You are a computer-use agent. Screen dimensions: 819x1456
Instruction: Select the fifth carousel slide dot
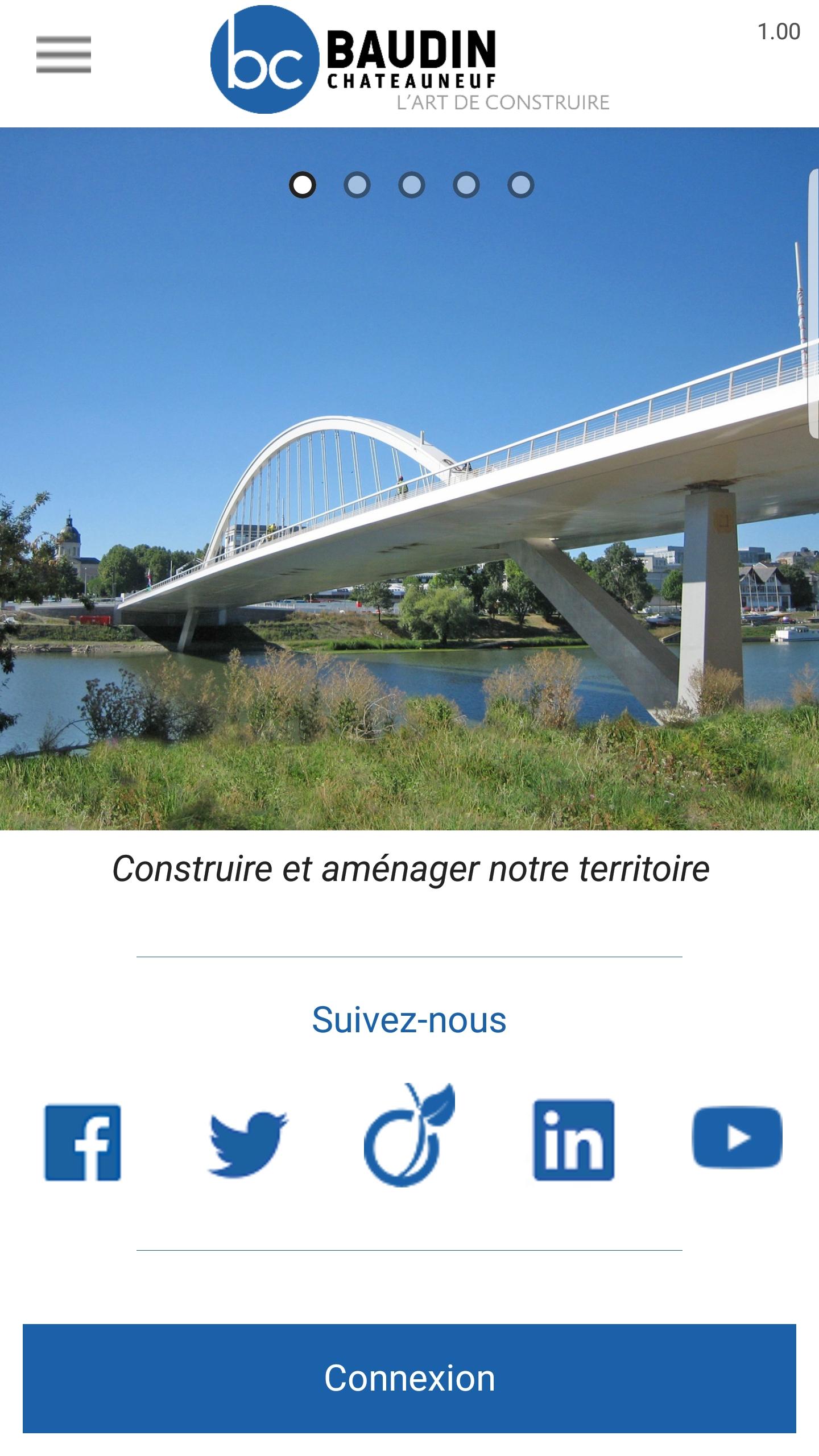(521, 185)
